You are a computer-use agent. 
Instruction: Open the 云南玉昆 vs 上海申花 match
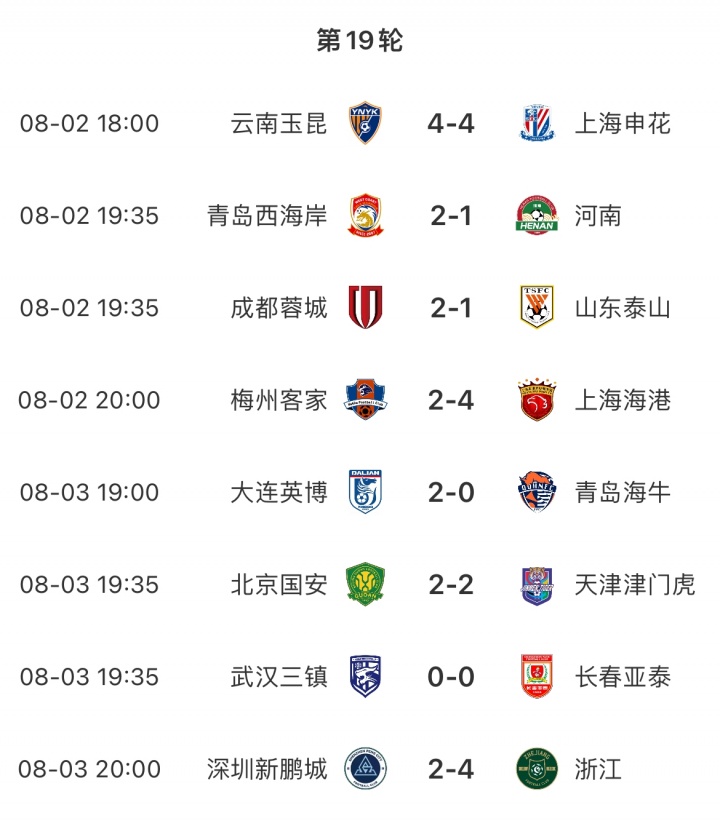coord(450,123)
